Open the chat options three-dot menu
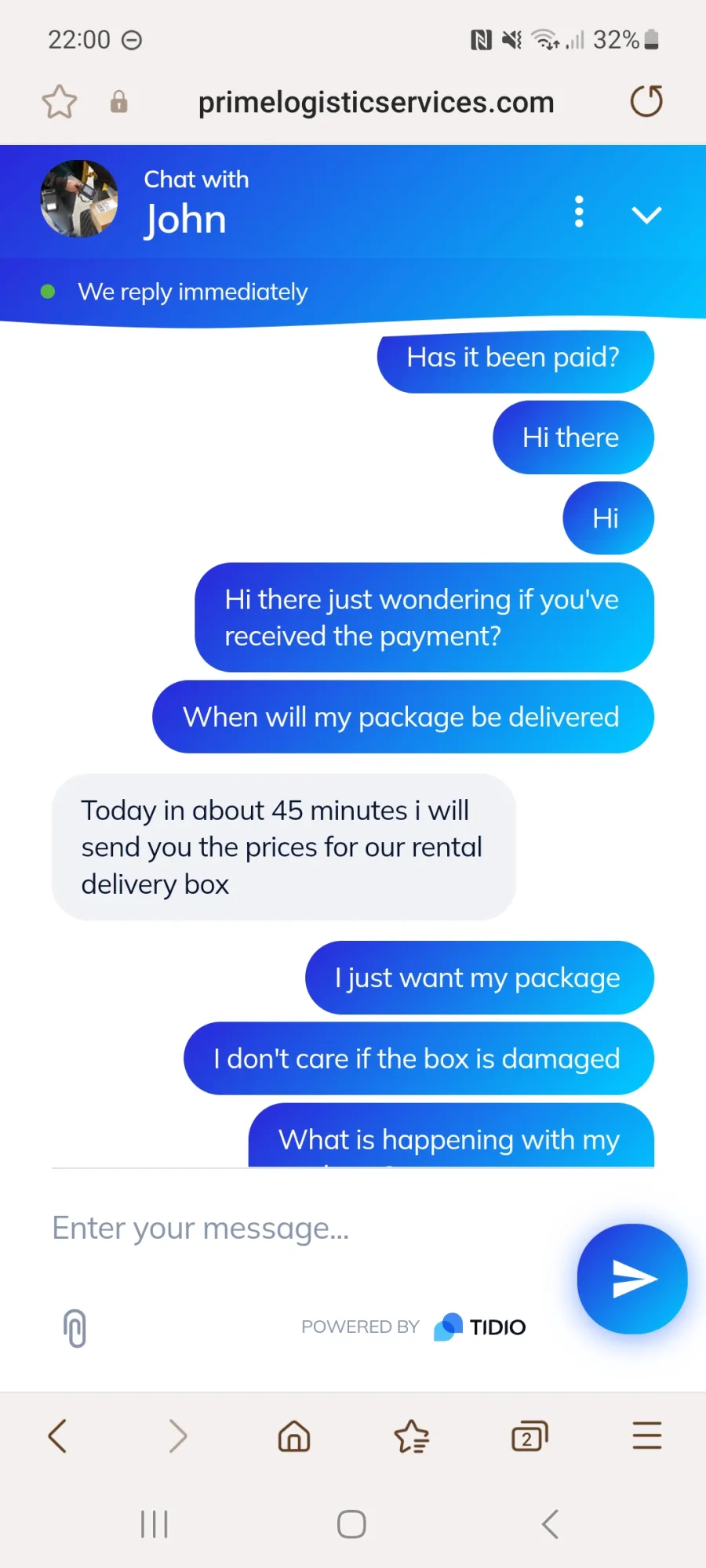Screen dimensions: 706x1568 [x=579, y=212]
